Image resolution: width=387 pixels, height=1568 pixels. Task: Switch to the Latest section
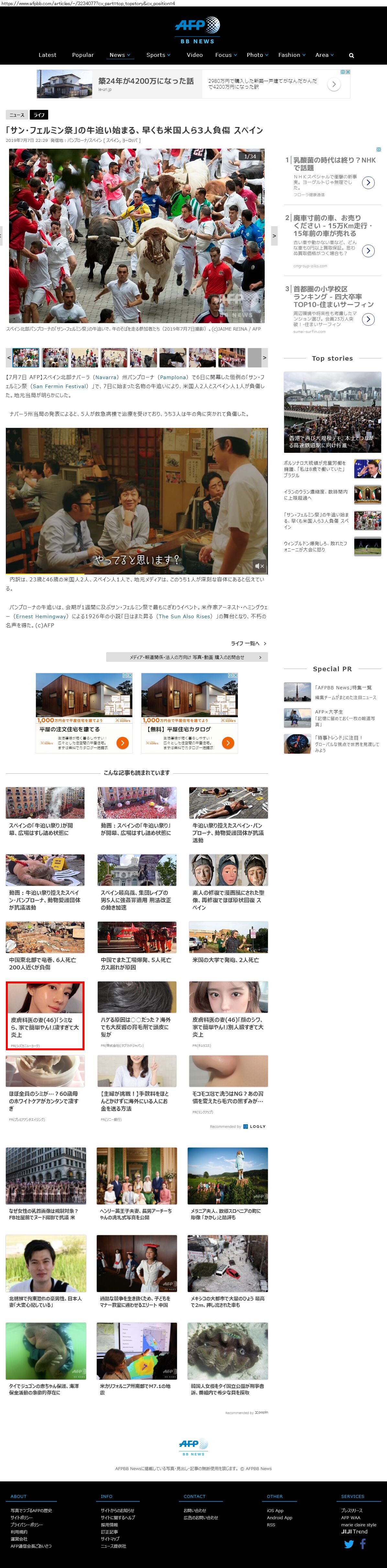click(x=48, y=55)
